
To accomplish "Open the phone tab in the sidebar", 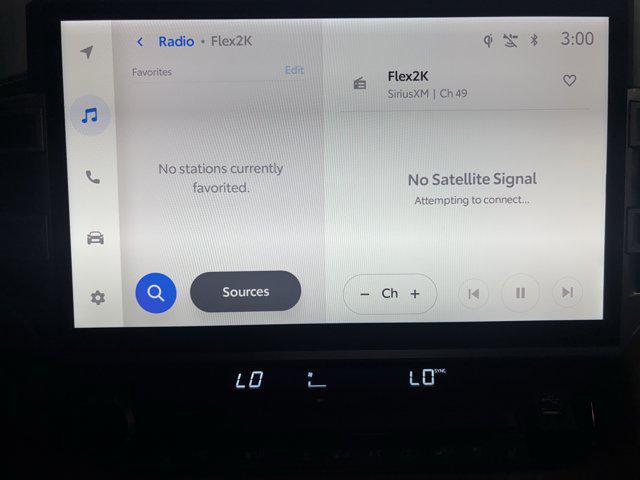I will (92, 177).
